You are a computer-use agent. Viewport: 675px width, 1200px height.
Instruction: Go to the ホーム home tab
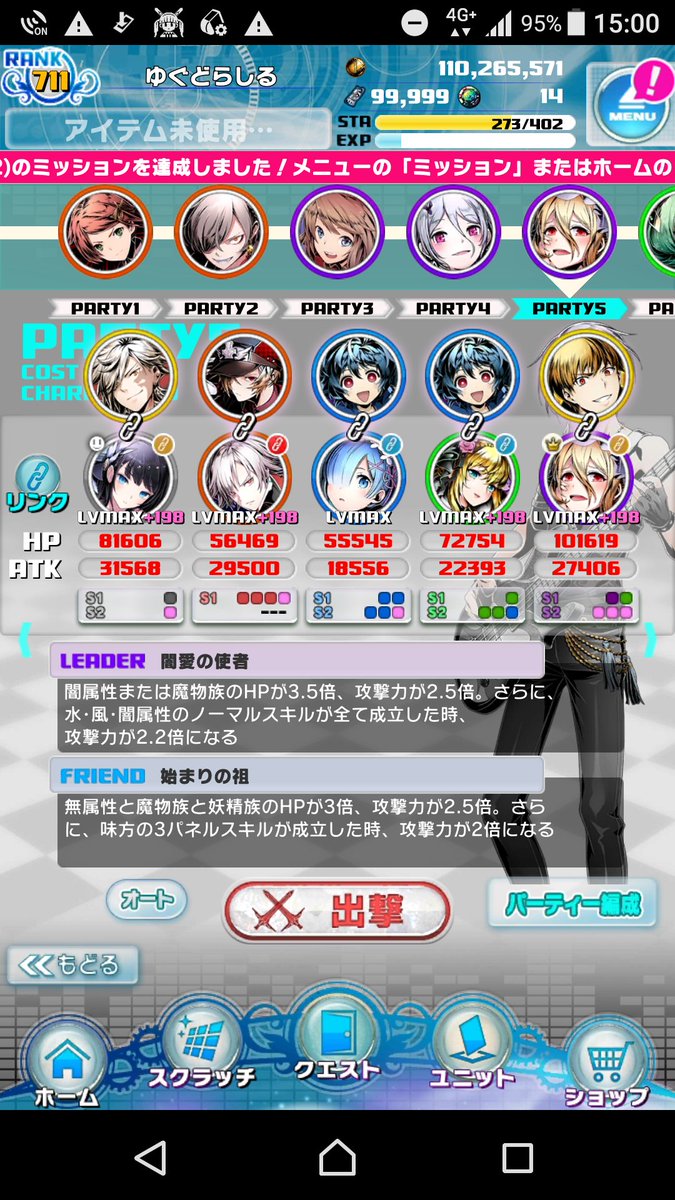tap(68, 1065)
